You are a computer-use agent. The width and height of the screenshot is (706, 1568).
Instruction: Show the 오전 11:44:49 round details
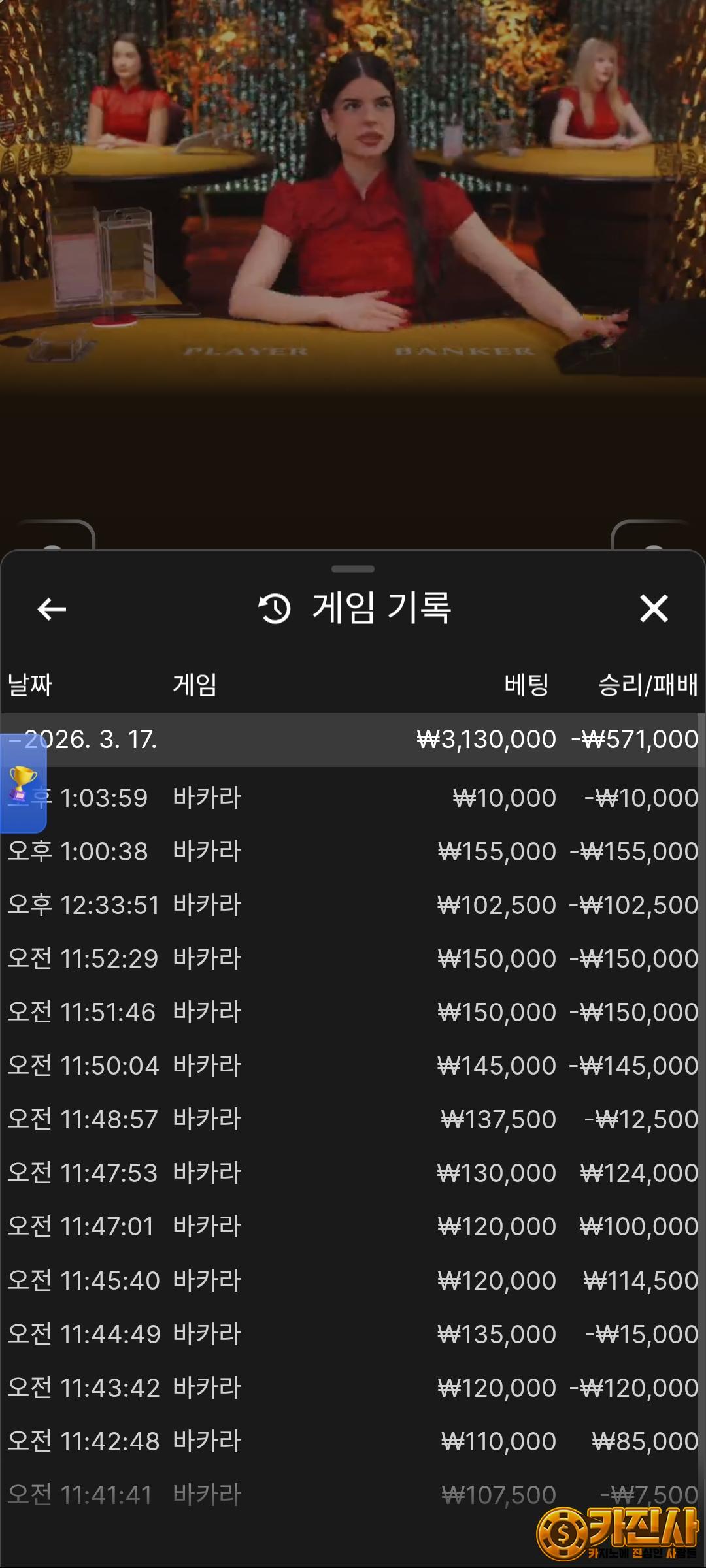[x=353, y=1334]
